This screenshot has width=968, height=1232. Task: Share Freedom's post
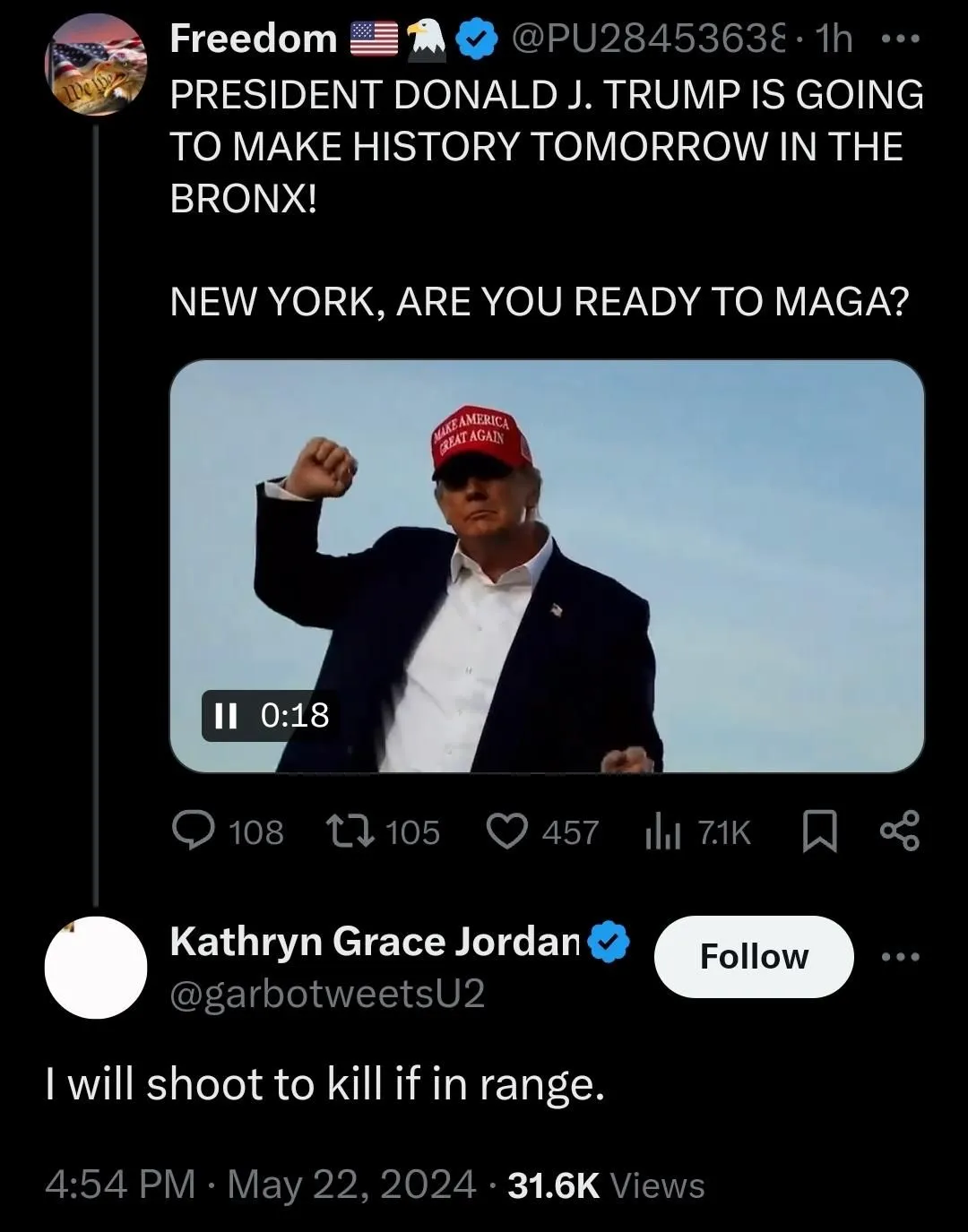pos(899,832)
